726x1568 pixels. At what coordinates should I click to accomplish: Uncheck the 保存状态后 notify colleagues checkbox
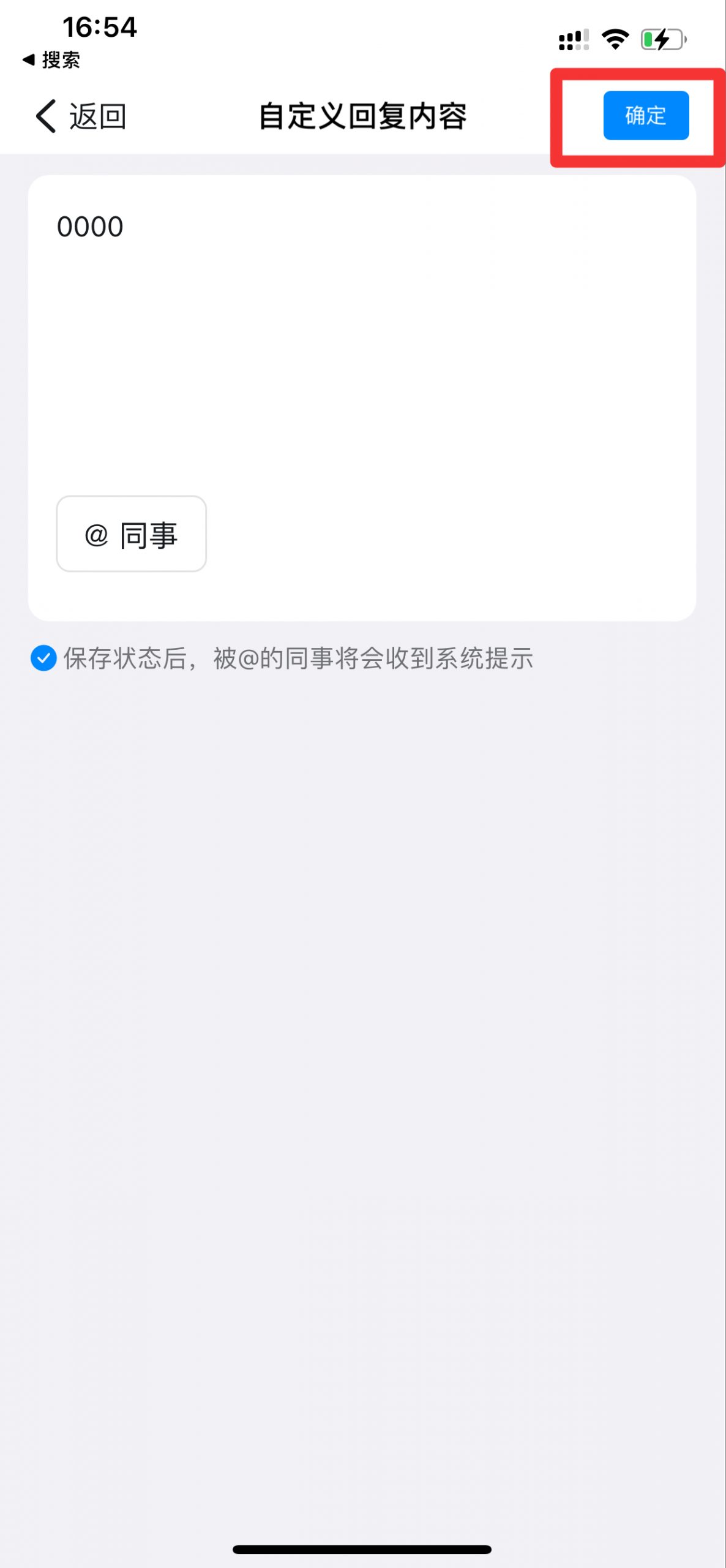[43, 658]
